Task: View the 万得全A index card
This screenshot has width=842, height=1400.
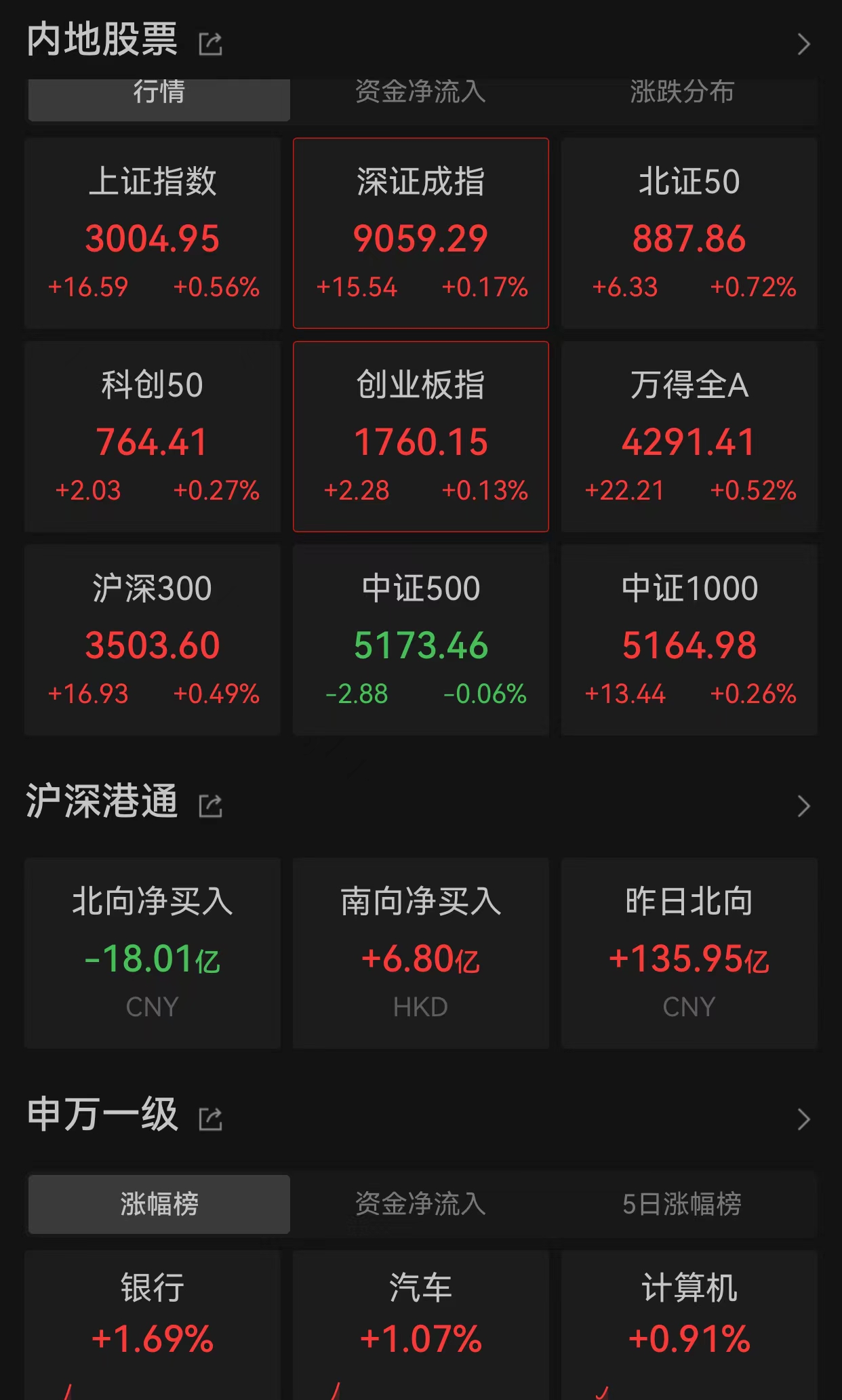Action: [689, 437]
